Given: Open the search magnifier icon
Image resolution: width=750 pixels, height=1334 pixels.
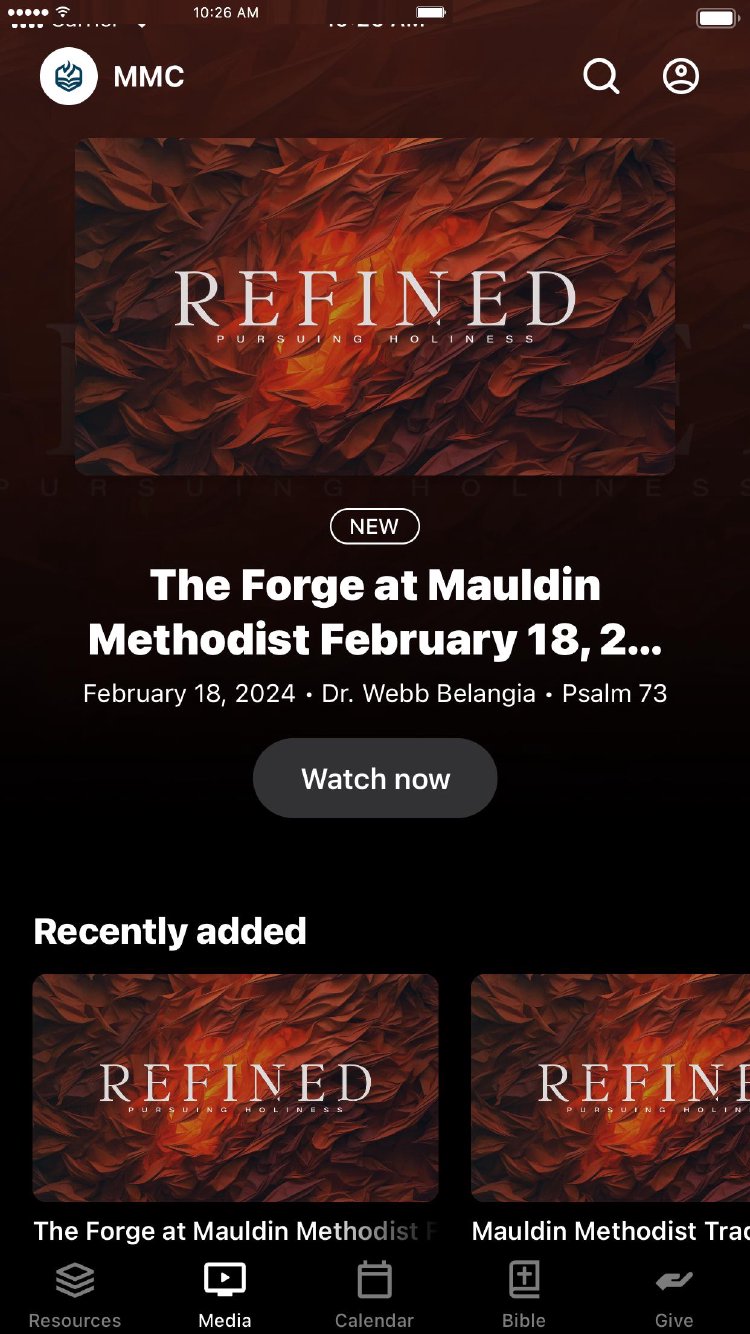Looking at the screenshot, I should point(601,76).
